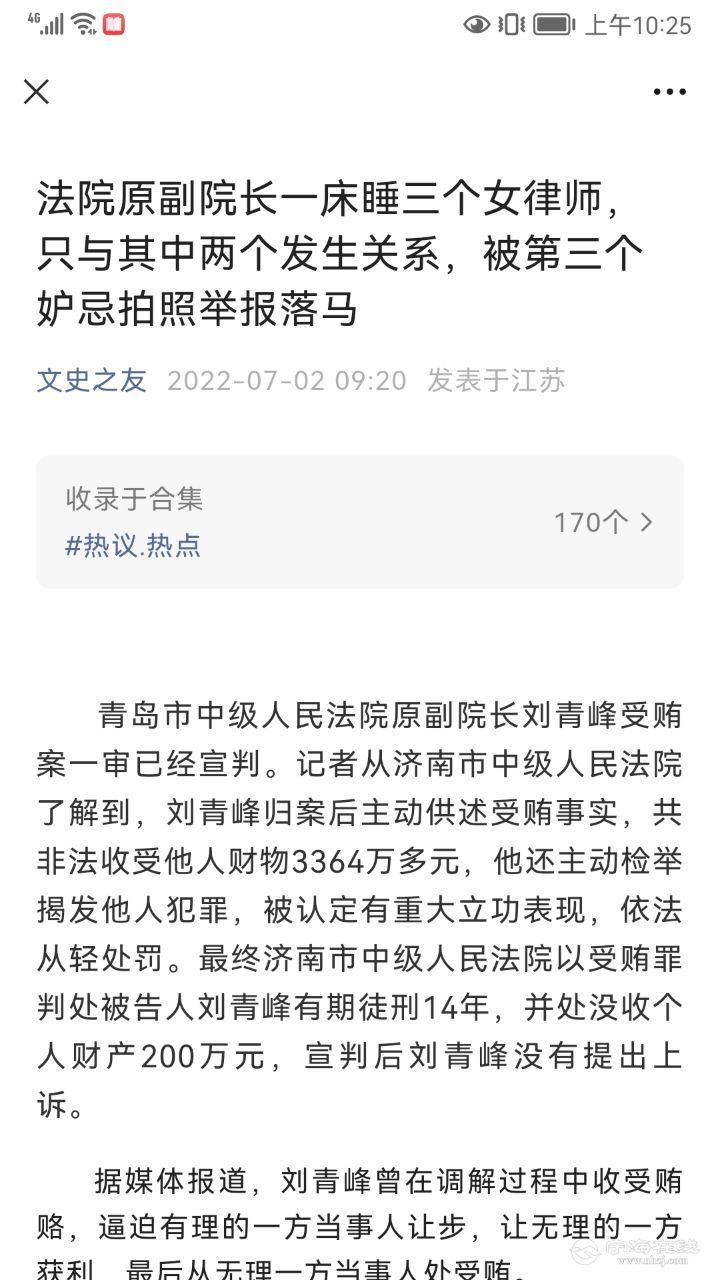Close the article with the X button

(x=37, y=92)
